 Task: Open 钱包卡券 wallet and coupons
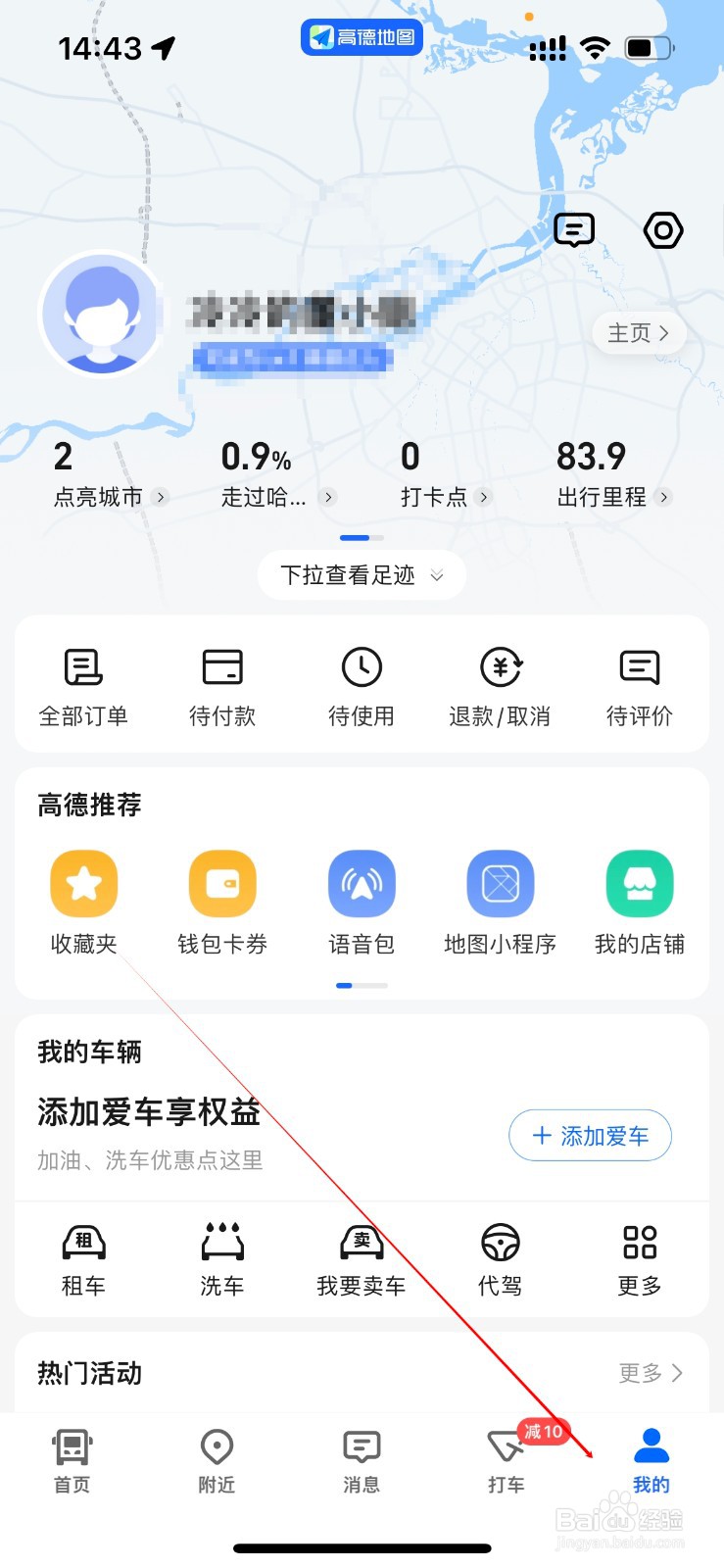point(222,902)
